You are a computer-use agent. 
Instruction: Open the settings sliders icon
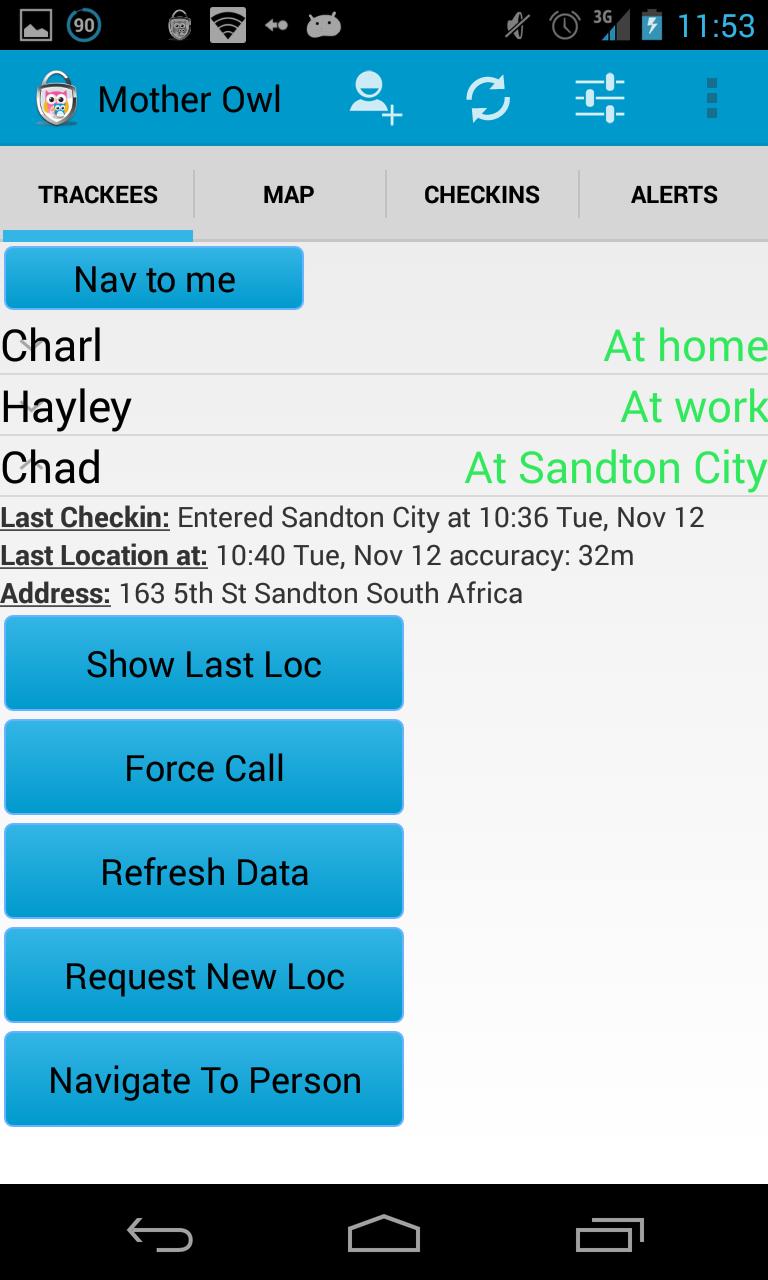point(600,99)
